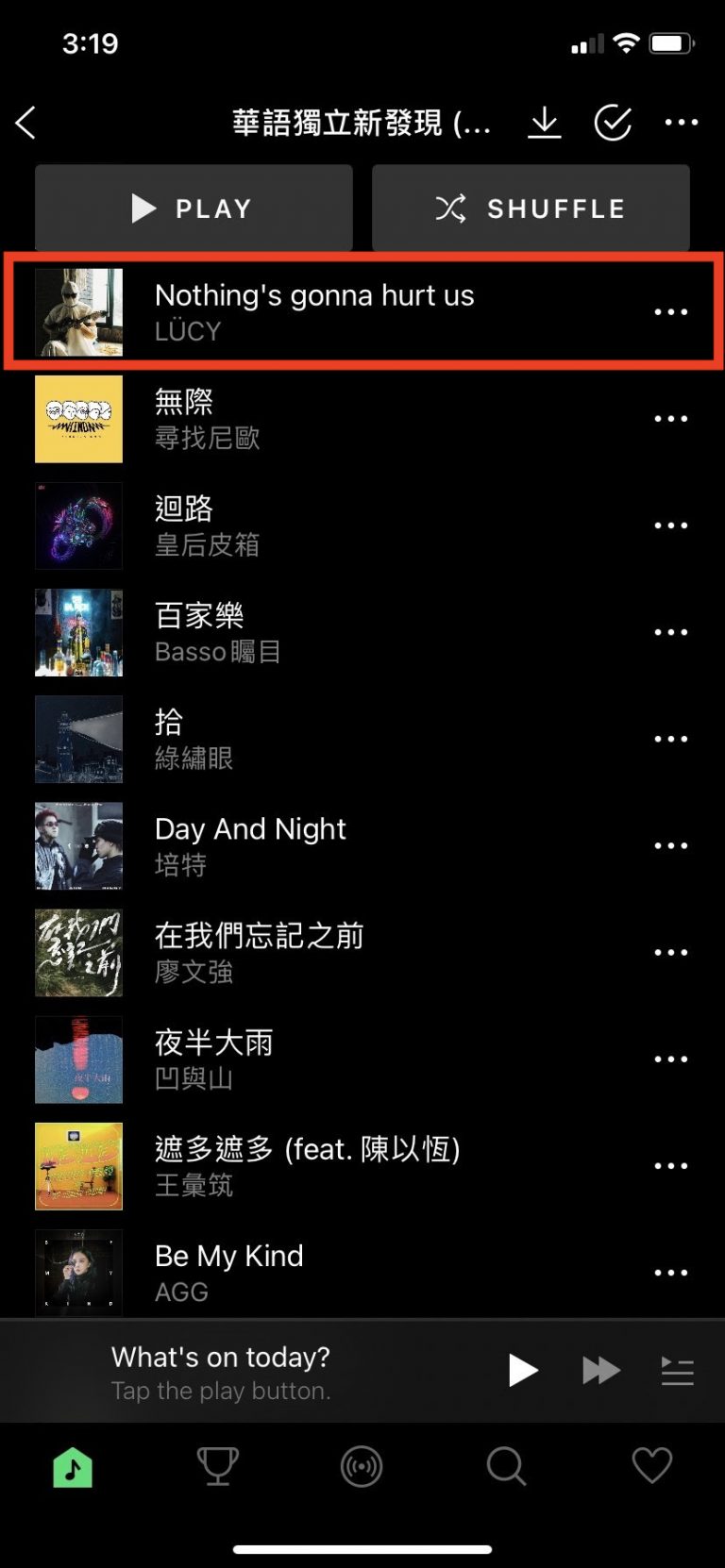
Task: Go back using the top-left arrow
Action: click(26, 123)
